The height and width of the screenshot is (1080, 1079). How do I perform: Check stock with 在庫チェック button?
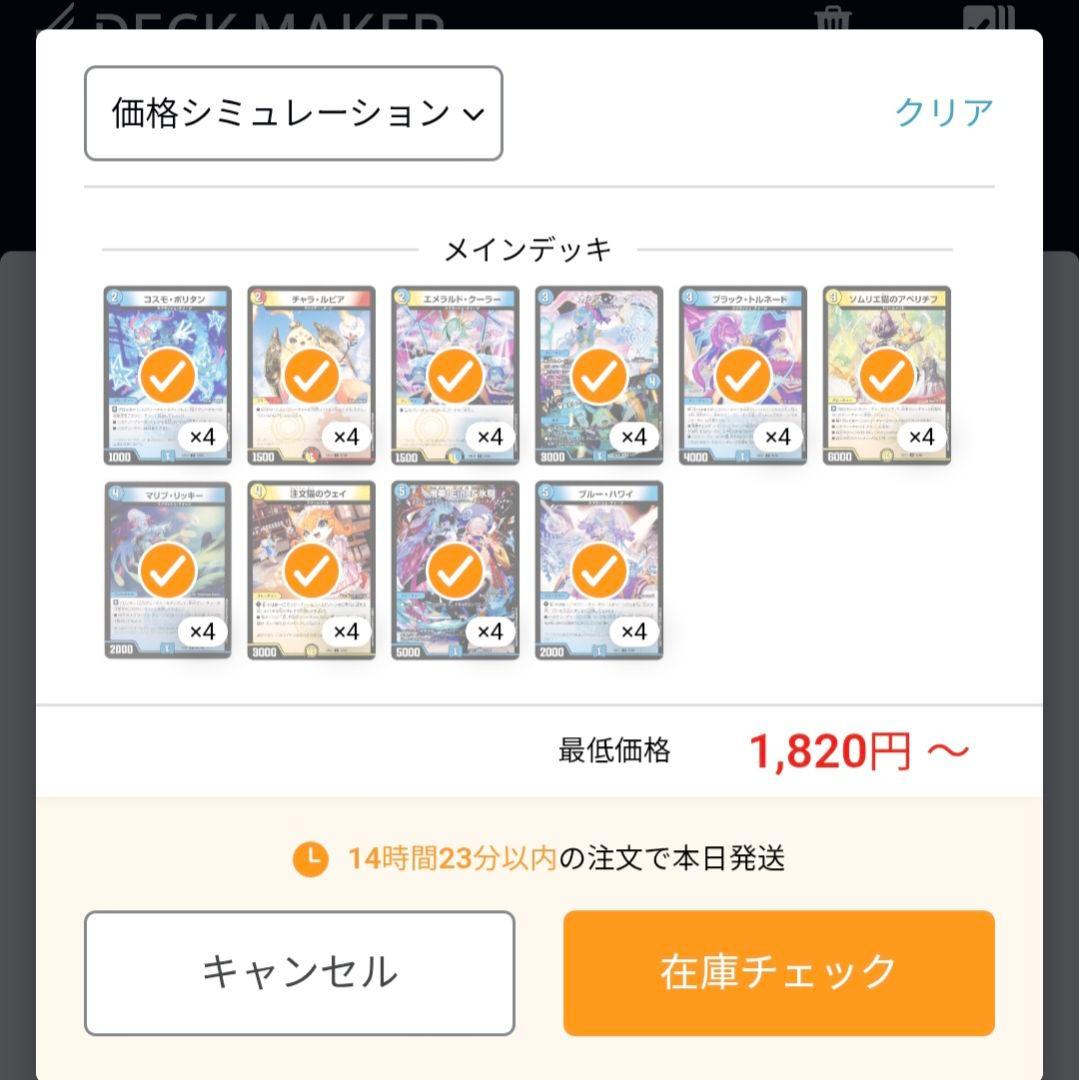pos(778,972)
